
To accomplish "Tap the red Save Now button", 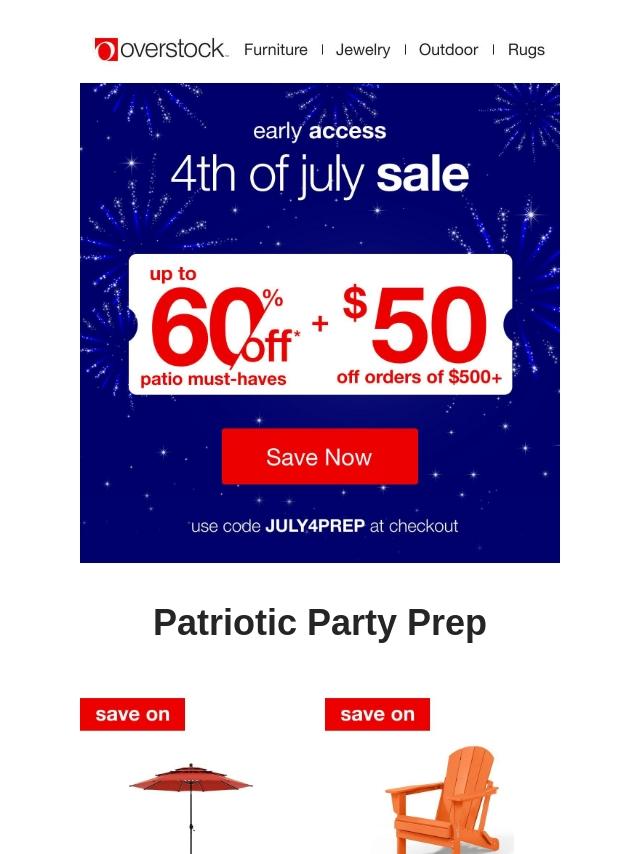I will (x=319, y=457).
